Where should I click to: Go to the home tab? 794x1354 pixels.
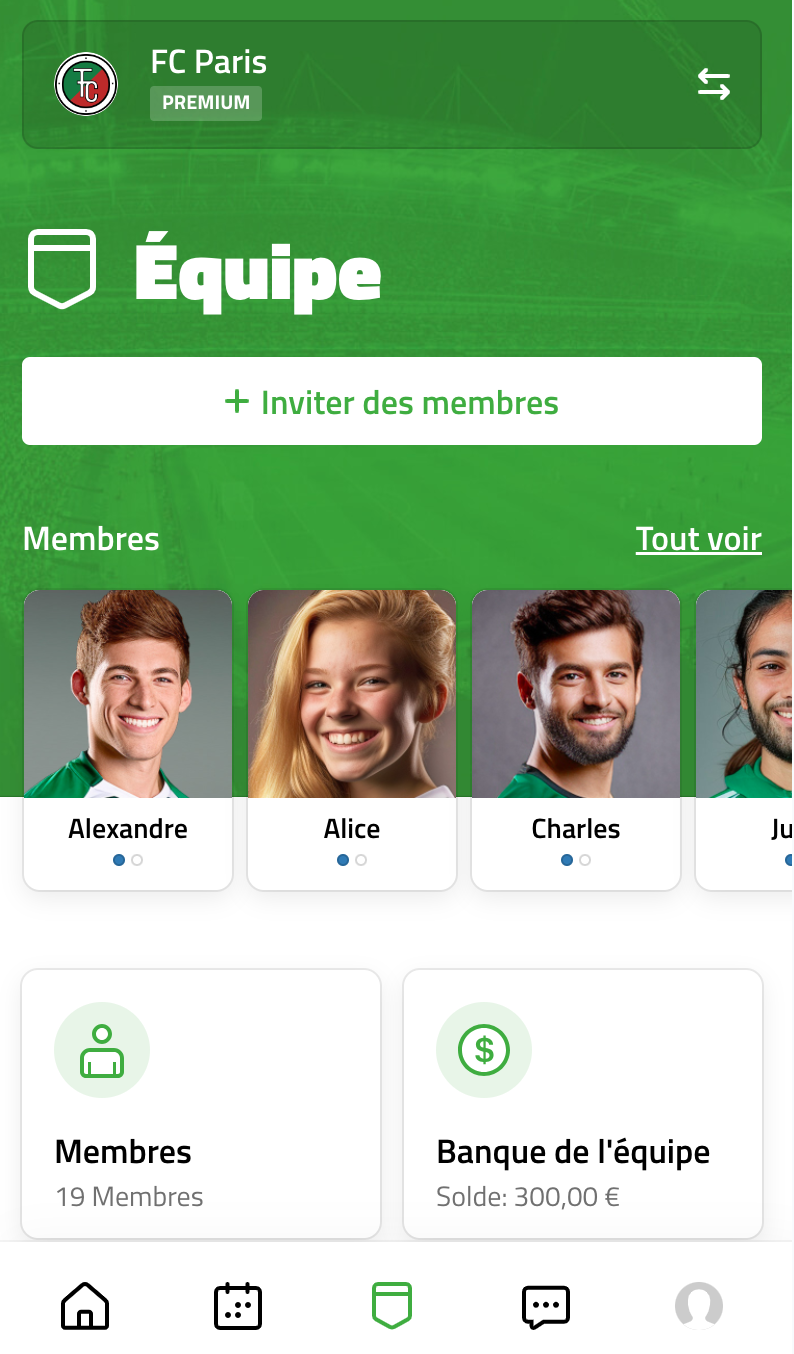pos(85,1306)
